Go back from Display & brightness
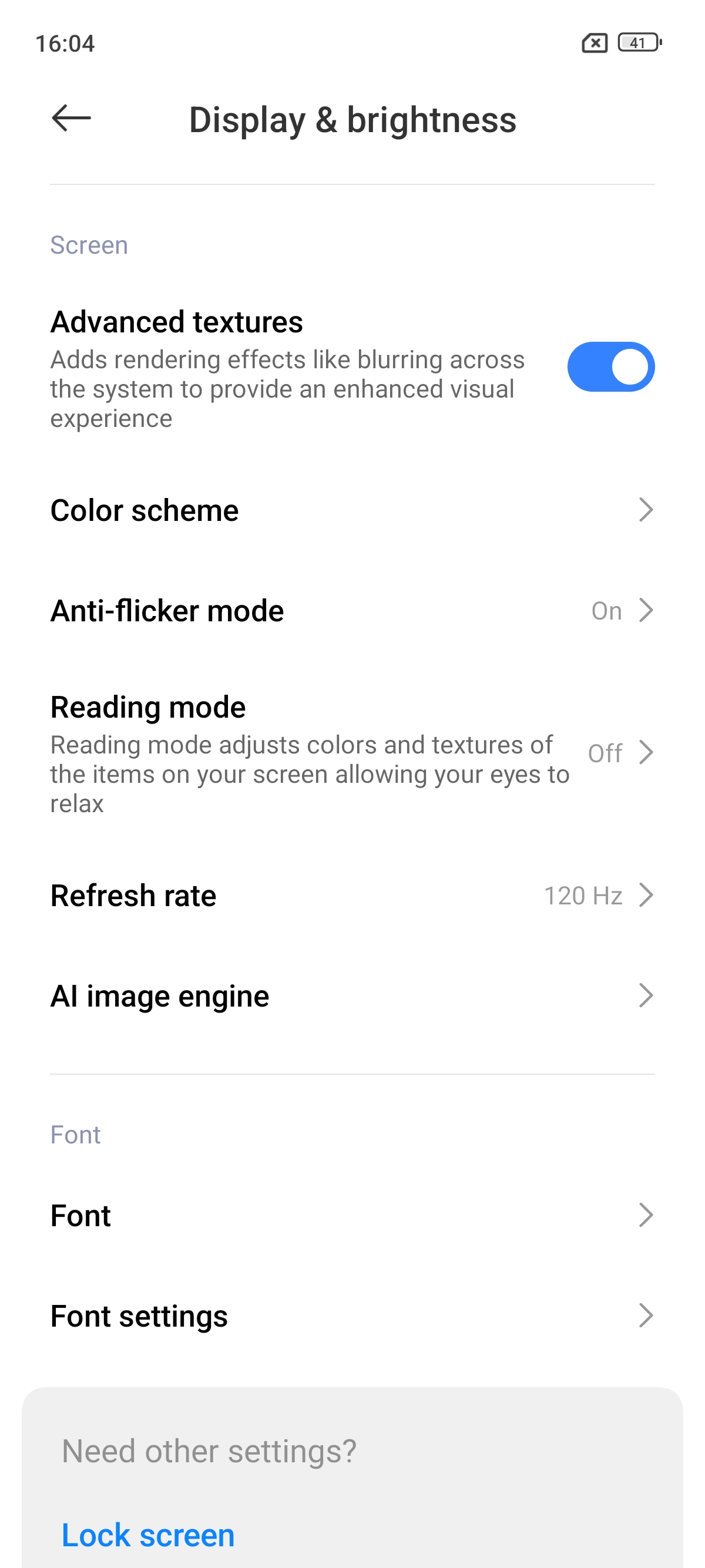The image size is (705, 1568). pyautogui.click(x=71, y=118)
